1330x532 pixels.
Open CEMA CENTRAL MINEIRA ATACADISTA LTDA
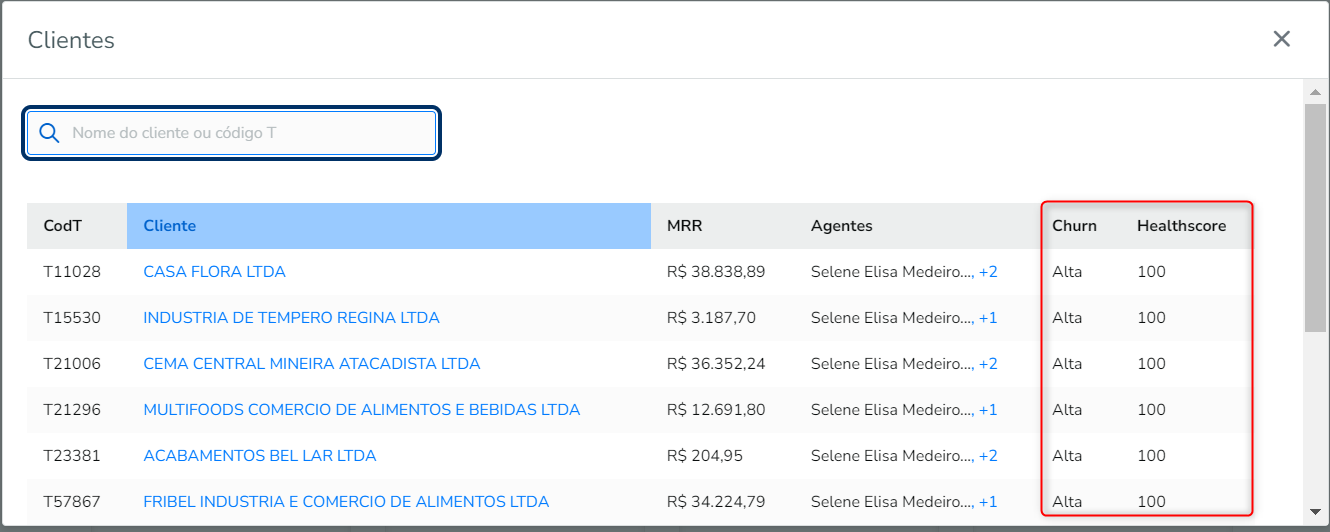pos(311,364)
